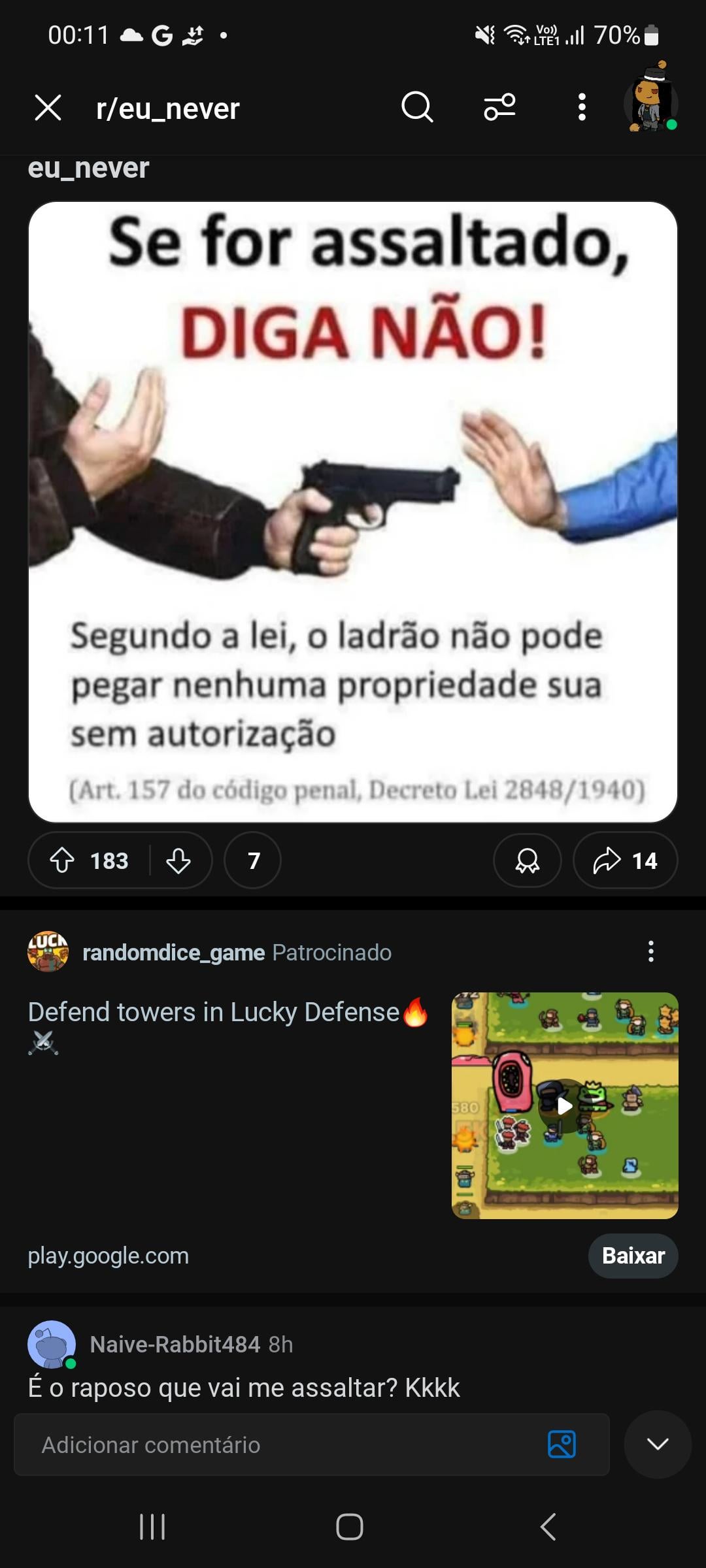Close the r/eu_never post view
The height and width of the screenshot is (1568, 706).
point(48,108)
